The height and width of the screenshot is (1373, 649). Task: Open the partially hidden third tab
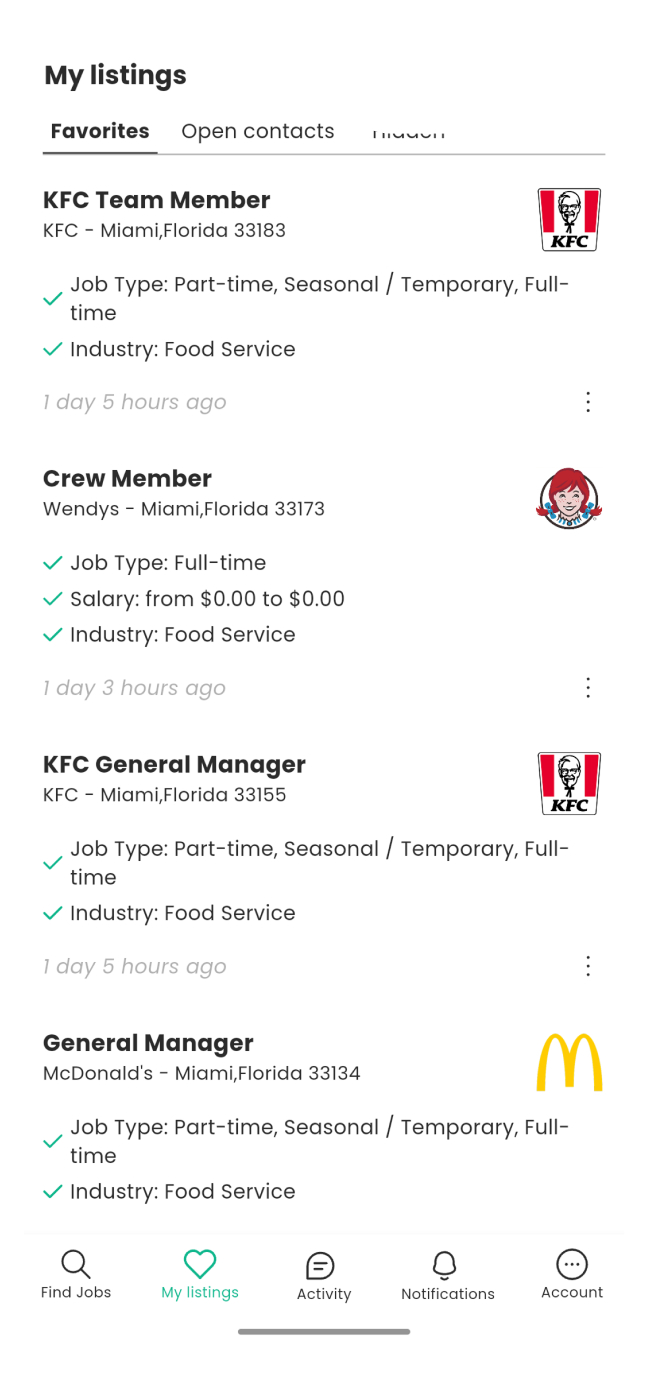408,131
